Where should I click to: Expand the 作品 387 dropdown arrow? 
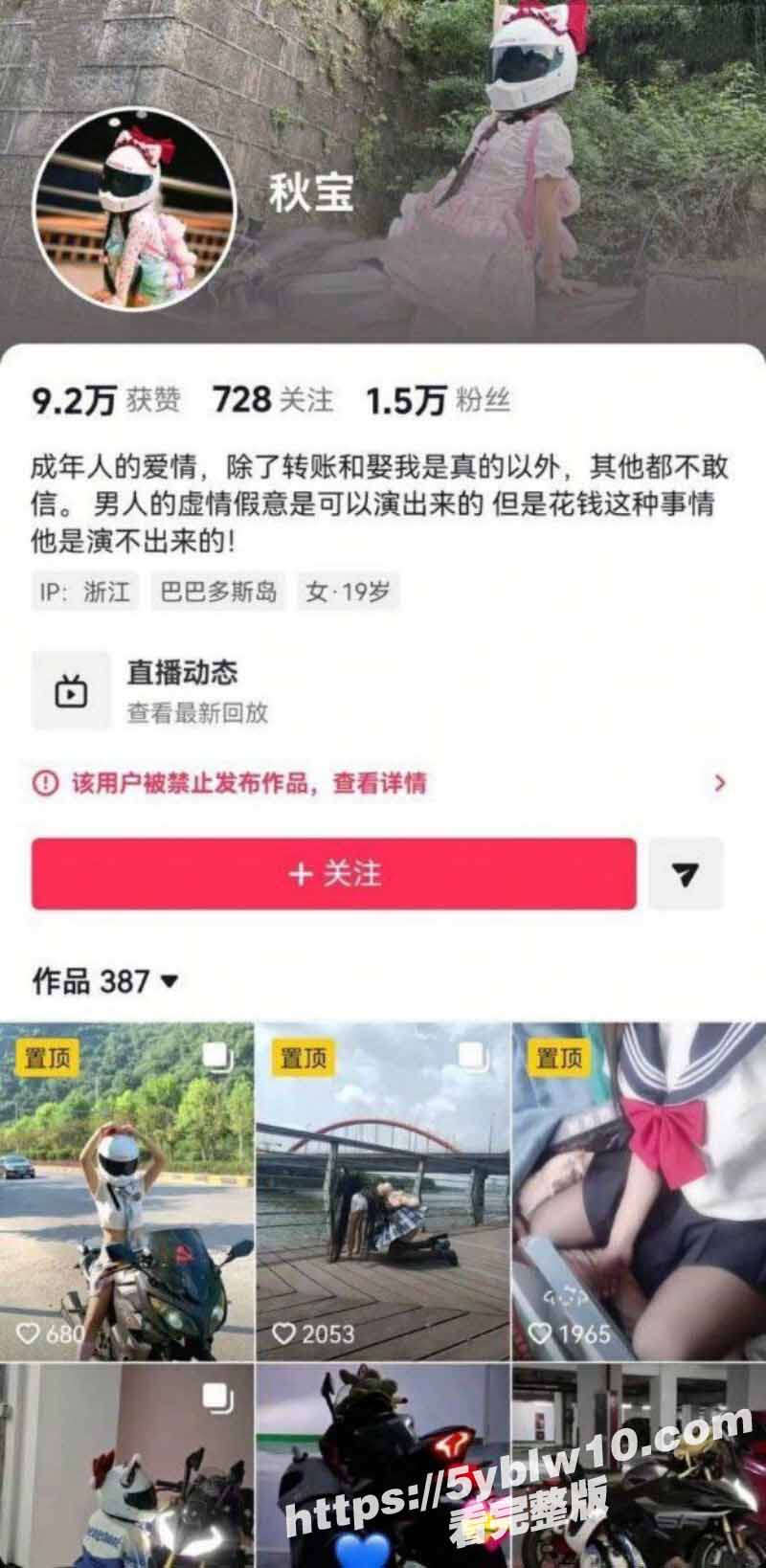click(168, 979)
